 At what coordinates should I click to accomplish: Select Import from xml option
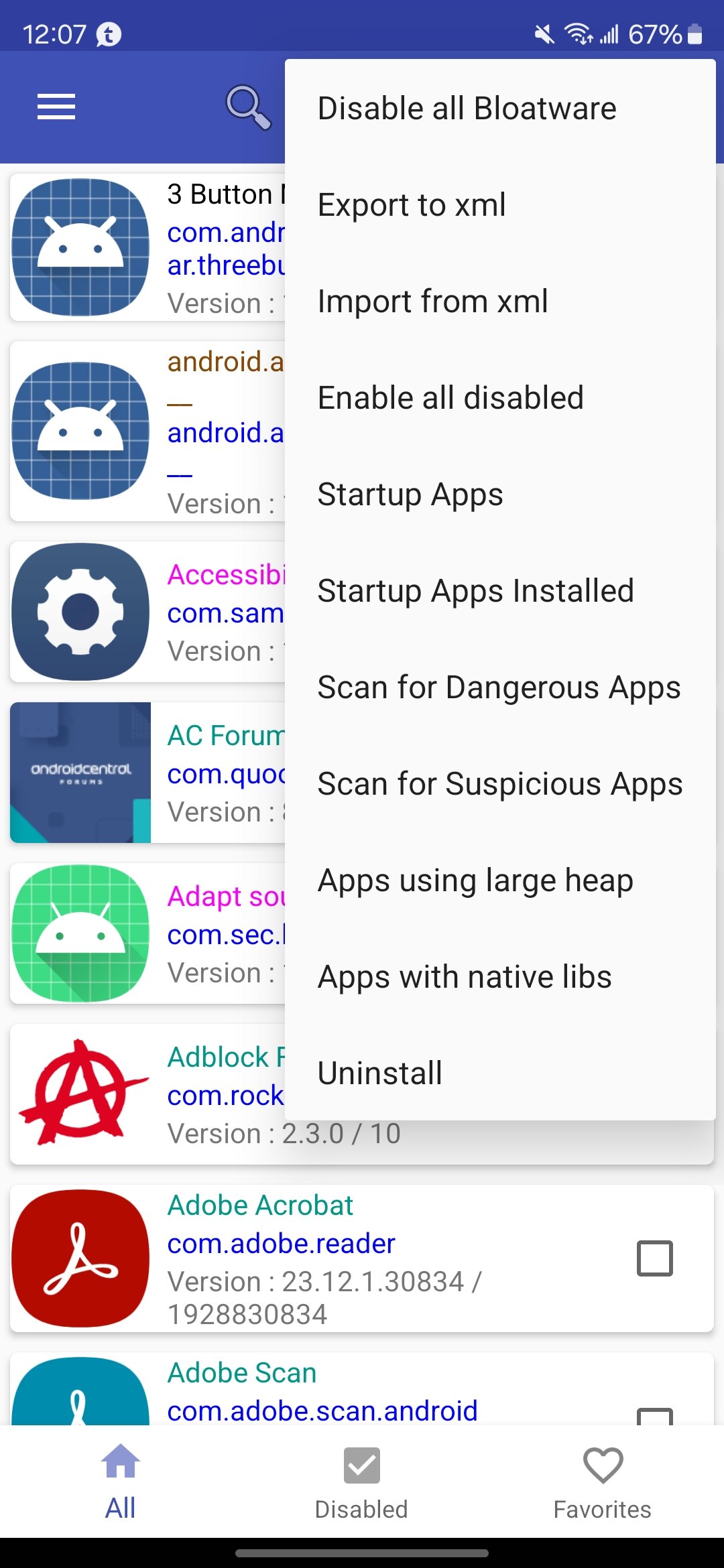point(432,302)
